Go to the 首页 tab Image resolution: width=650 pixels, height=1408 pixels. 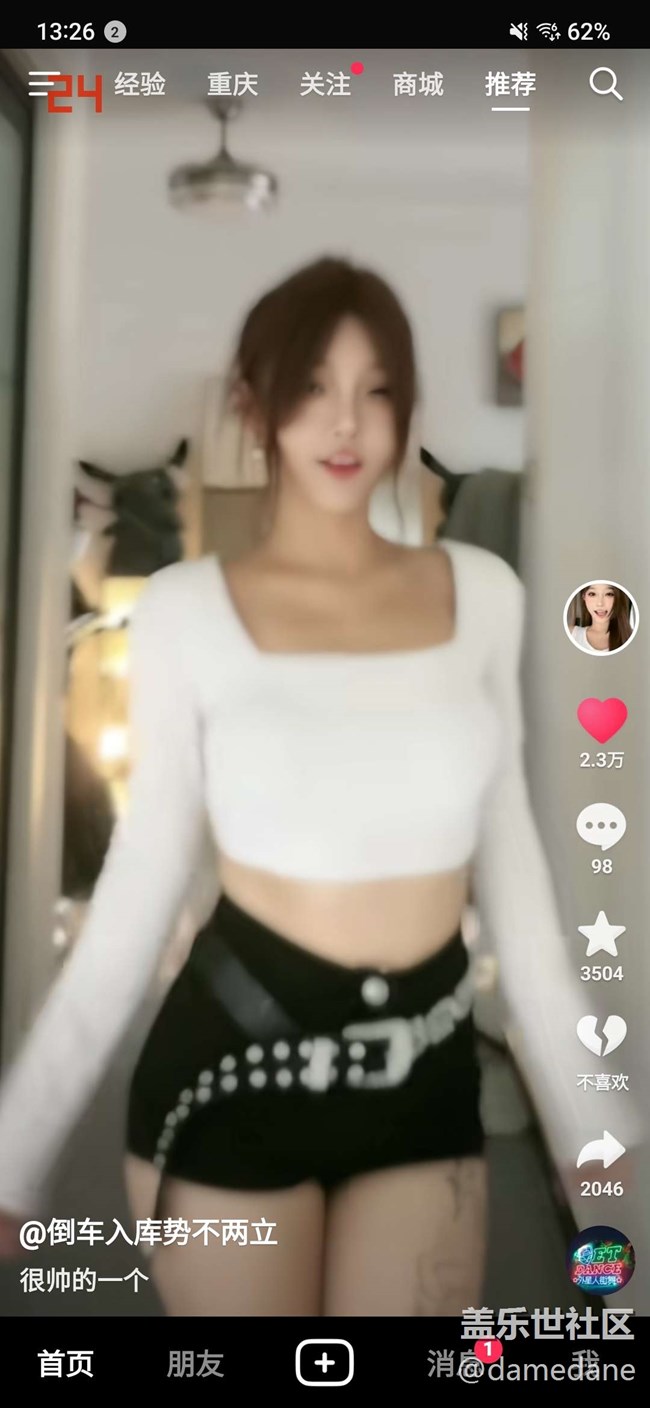[66, 1363]
